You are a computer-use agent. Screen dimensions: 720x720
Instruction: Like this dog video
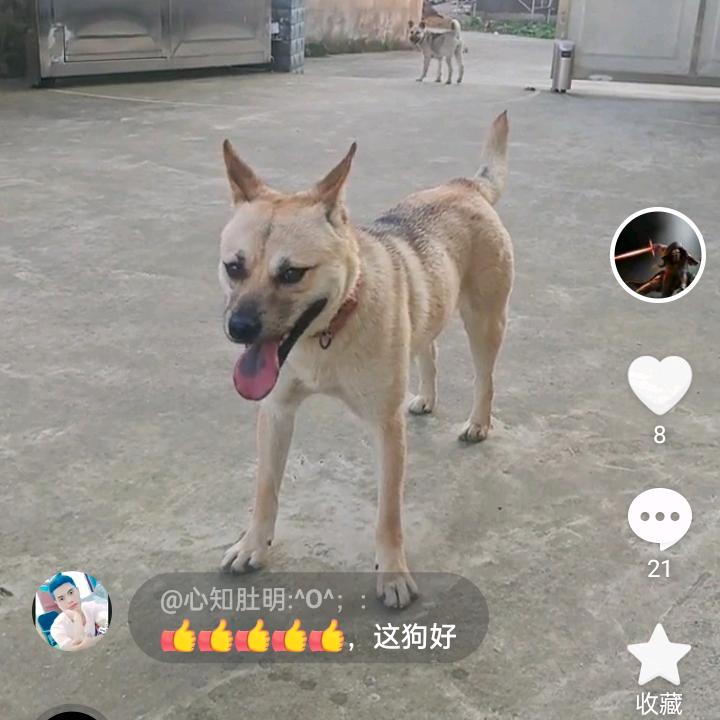(659, 385)
